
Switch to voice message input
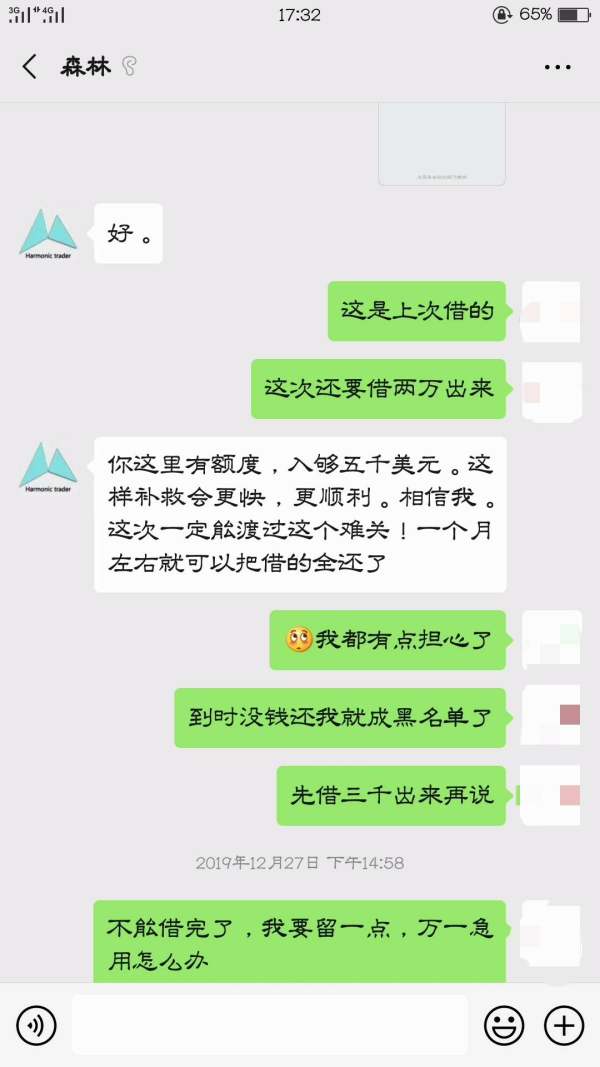tap(36, 1025)
